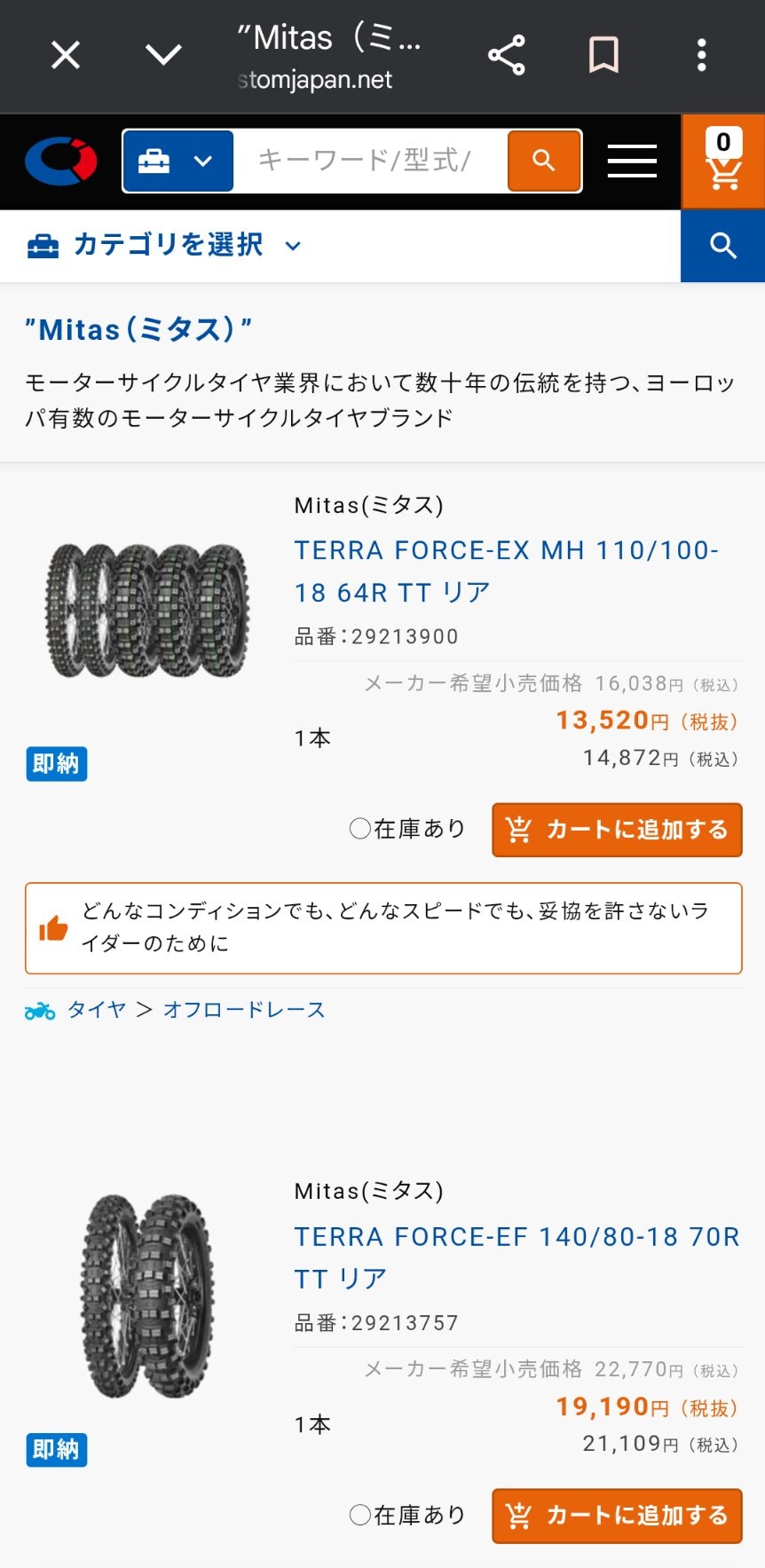This screenshot has width=765, height=1568.
Task: Close the browser tab with X
Action: tap(66, 56)
